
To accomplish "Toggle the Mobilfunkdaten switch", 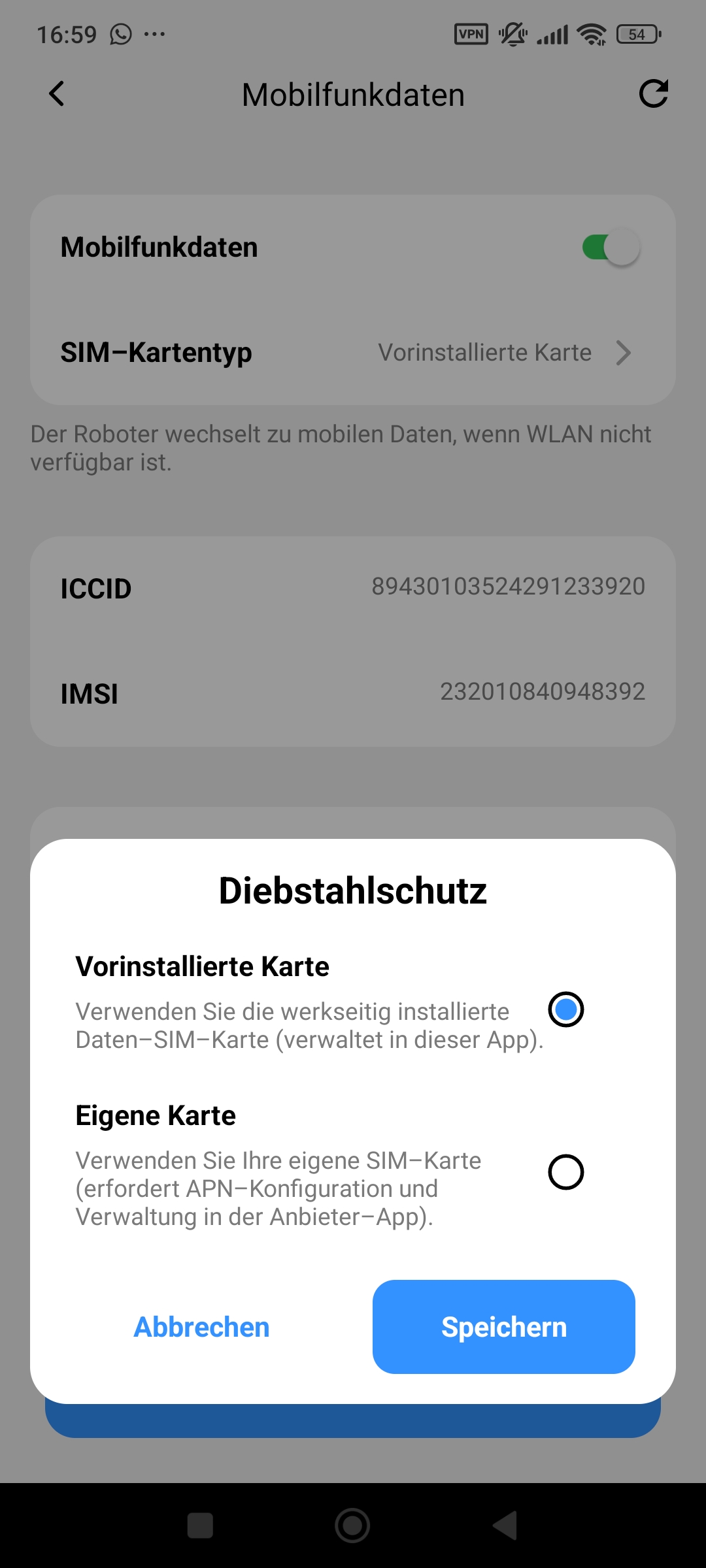I will click(611, 248).
